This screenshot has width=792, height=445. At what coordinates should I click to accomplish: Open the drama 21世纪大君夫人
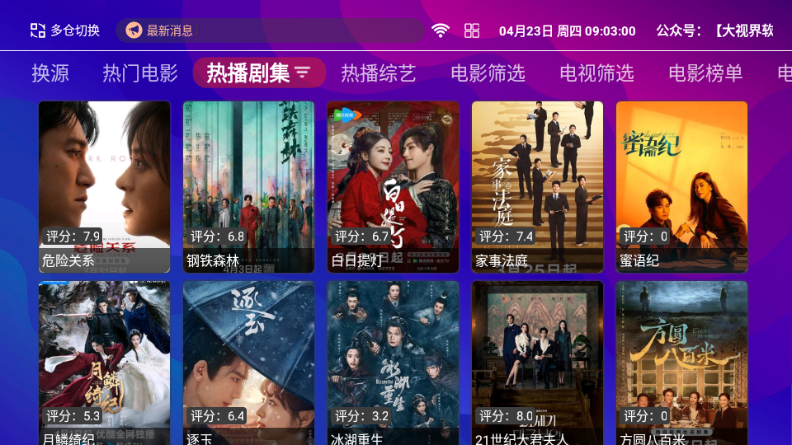coord(537,363)
